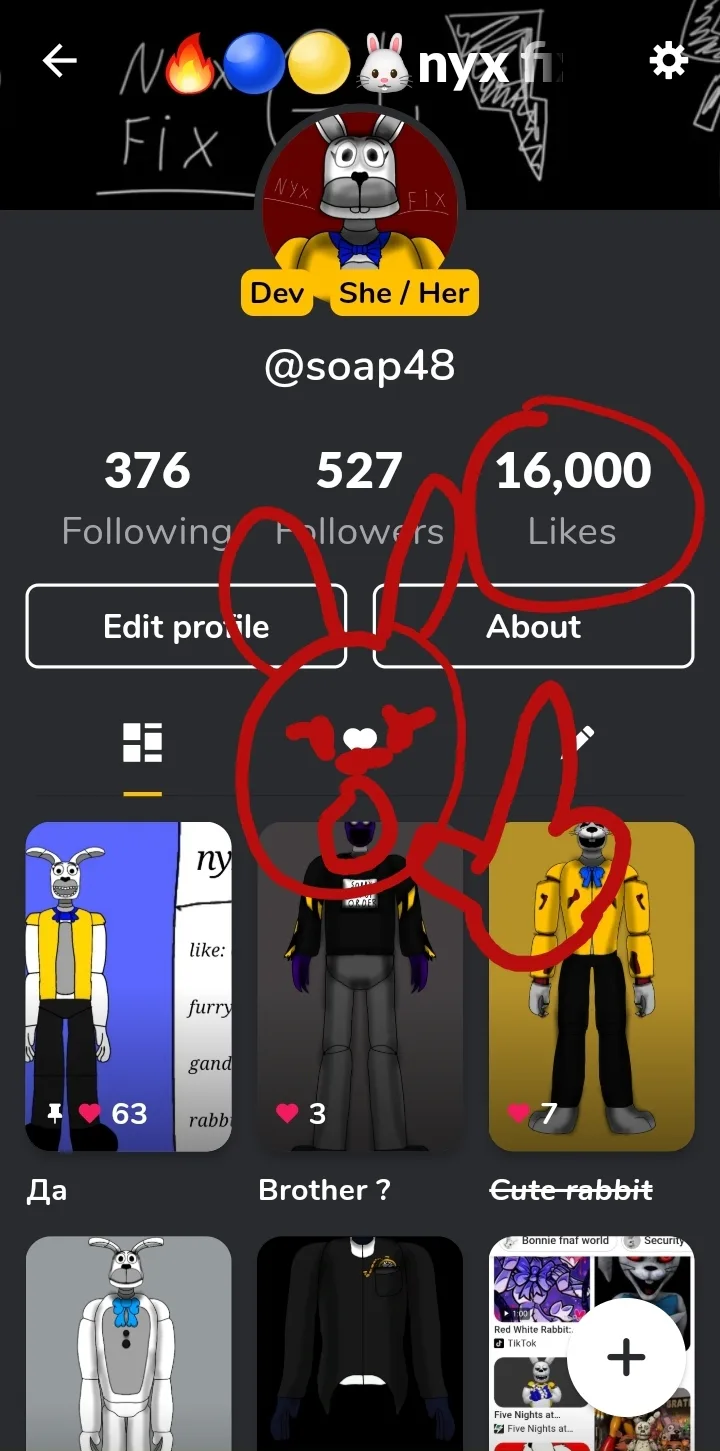The width and height of the screenshot is (720, 1451).
Task: Open the black tuxedo post
Action: click(360, 1343)
